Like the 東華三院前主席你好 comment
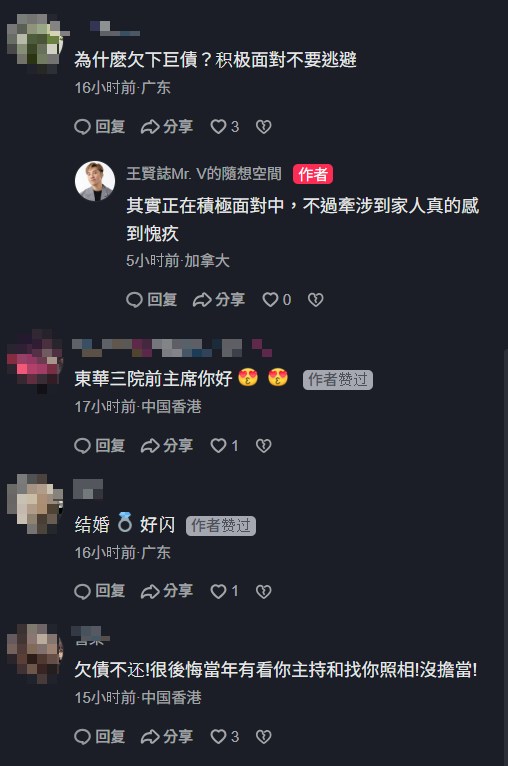Image resolution: width=508 pixels, height=766 pixels. click(224, 446)
